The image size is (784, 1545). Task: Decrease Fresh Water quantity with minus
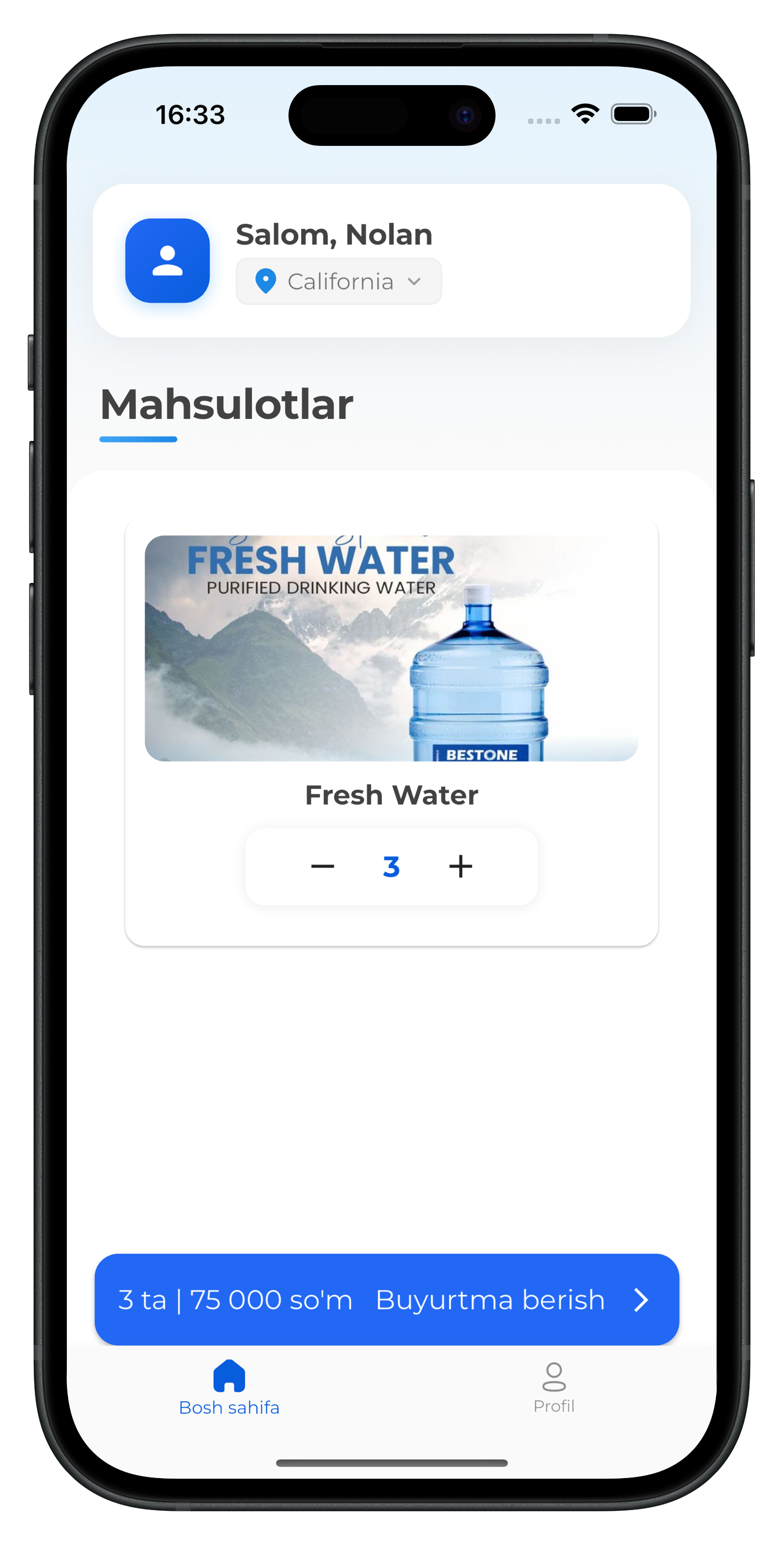(323, 866)
